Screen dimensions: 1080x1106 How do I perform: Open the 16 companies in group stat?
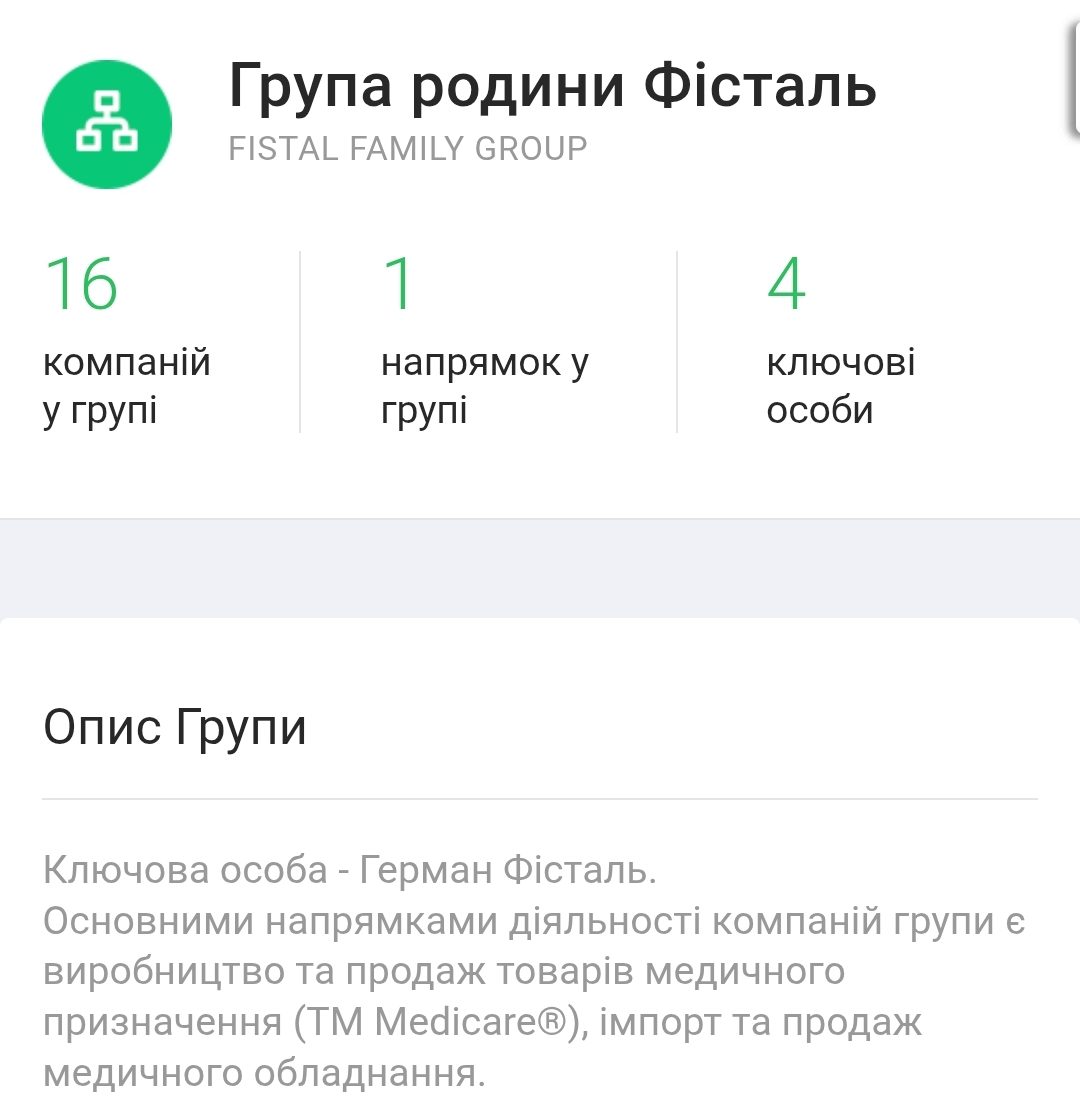pyautogui.click(x=127, y=342)
